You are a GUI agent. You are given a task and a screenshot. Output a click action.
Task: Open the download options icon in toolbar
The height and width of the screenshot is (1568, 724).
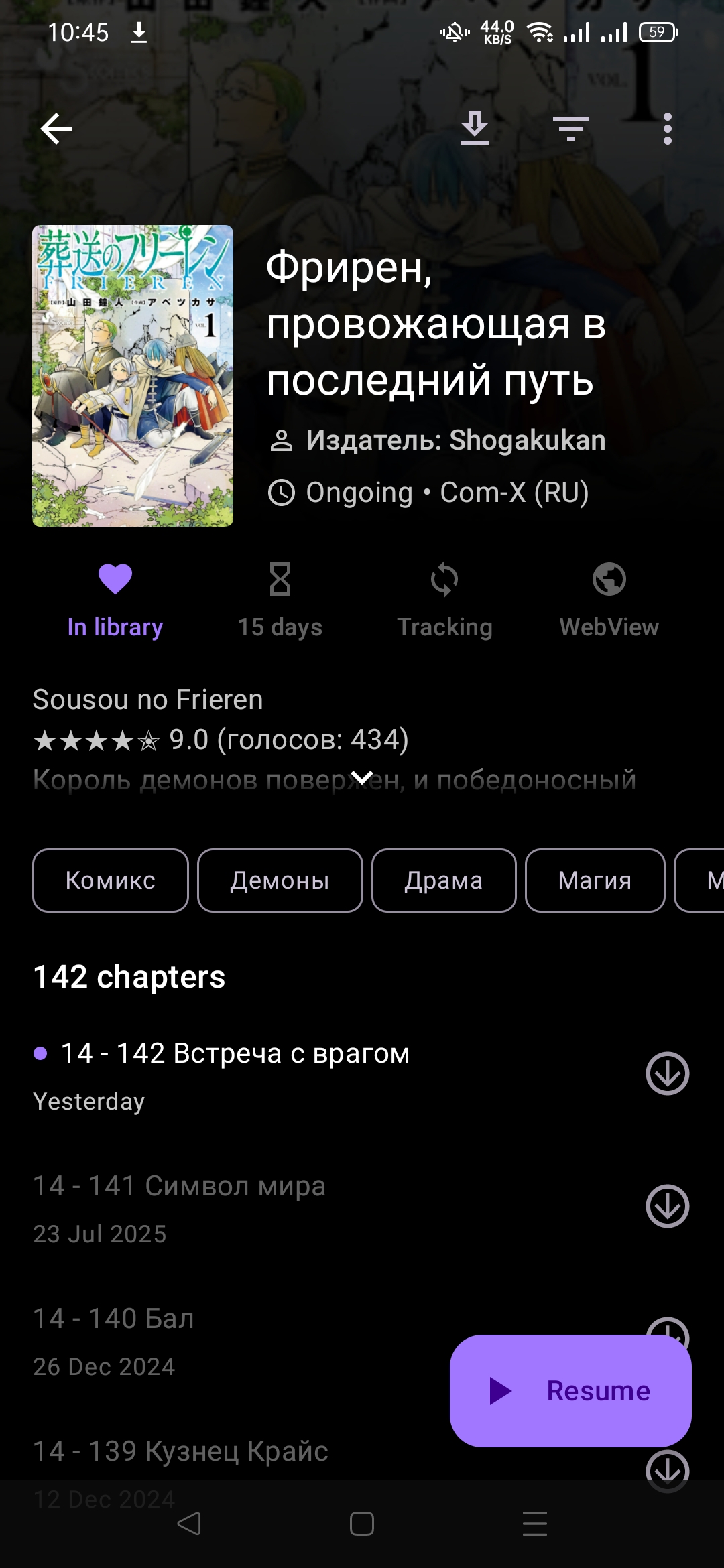pos(475,129)
